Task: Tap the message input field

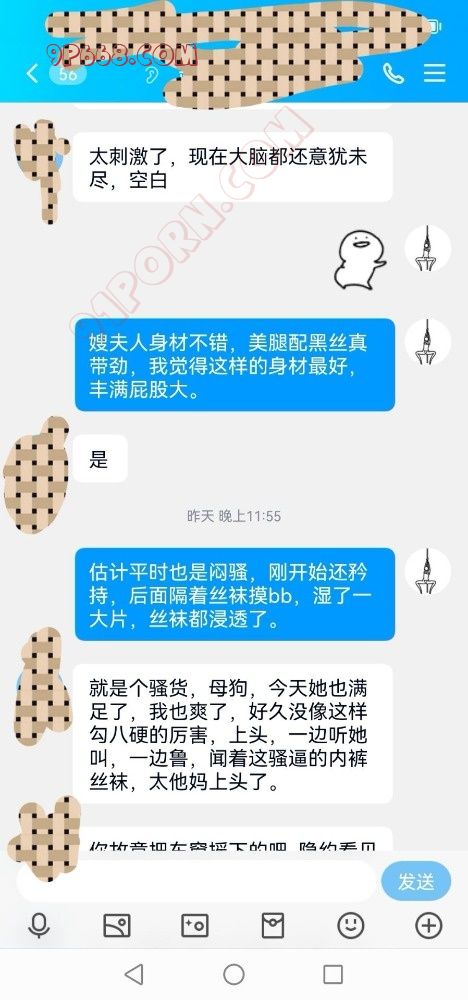Action: (196, 881)
